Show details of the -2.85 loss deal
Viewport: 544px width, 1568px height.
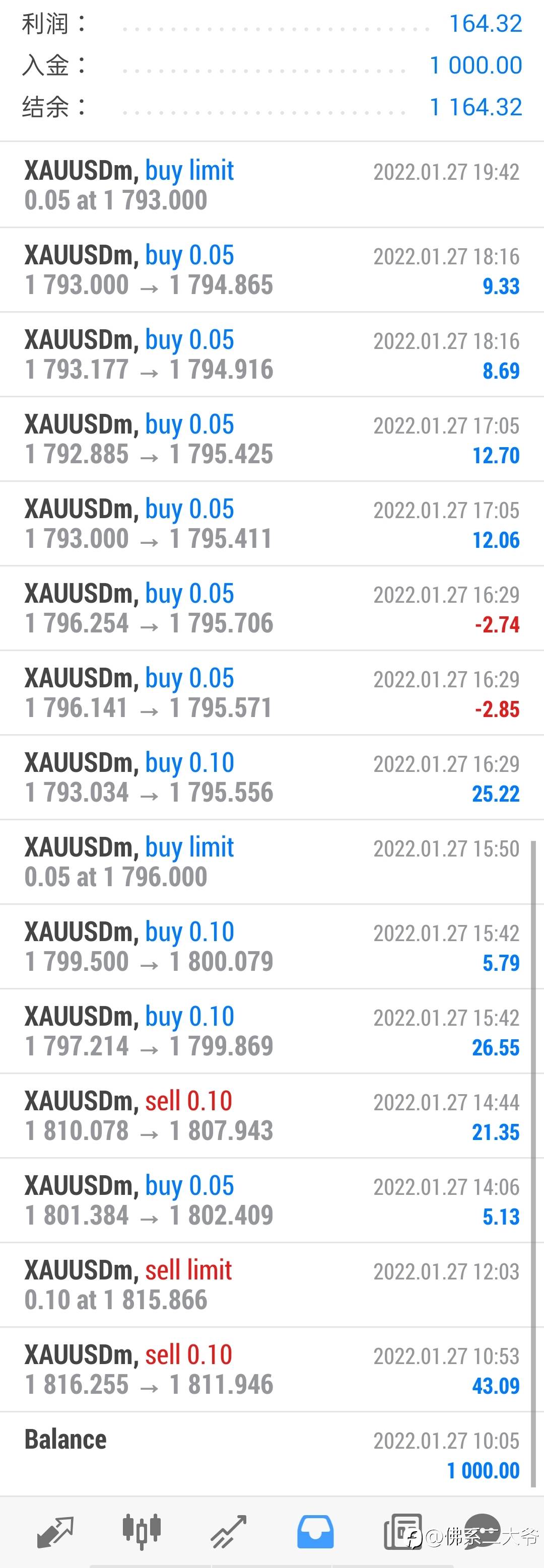(271, 693)
